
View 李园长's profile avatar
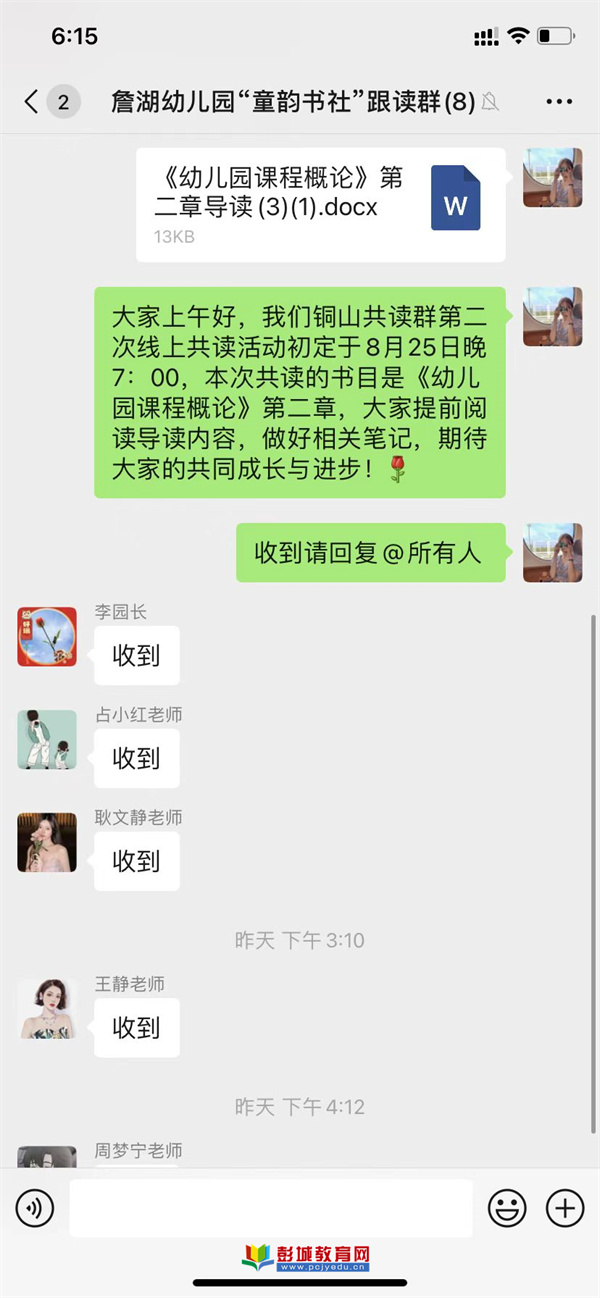click(47, 636)
